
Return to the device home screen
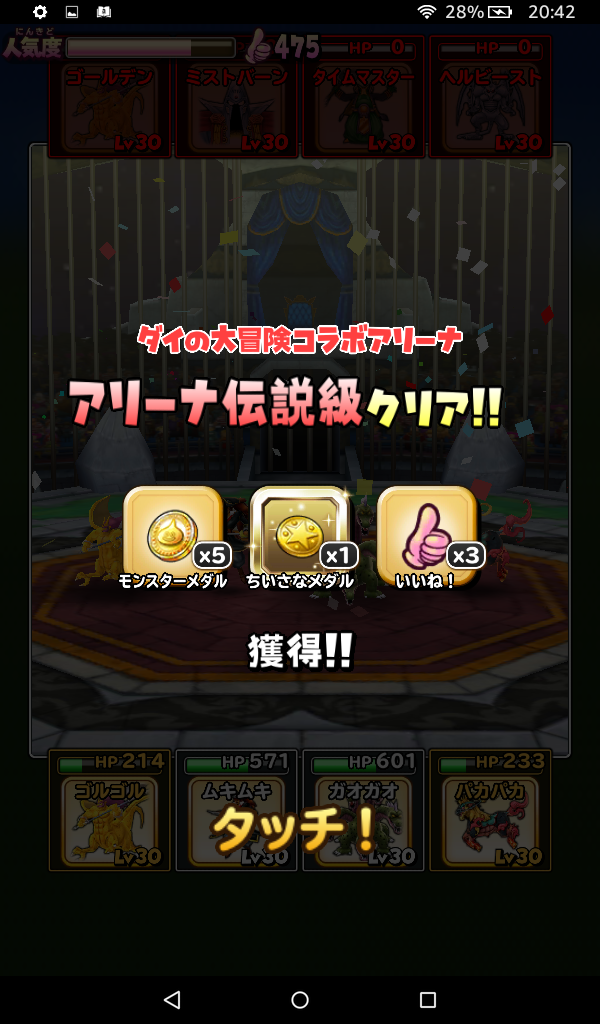300,999
